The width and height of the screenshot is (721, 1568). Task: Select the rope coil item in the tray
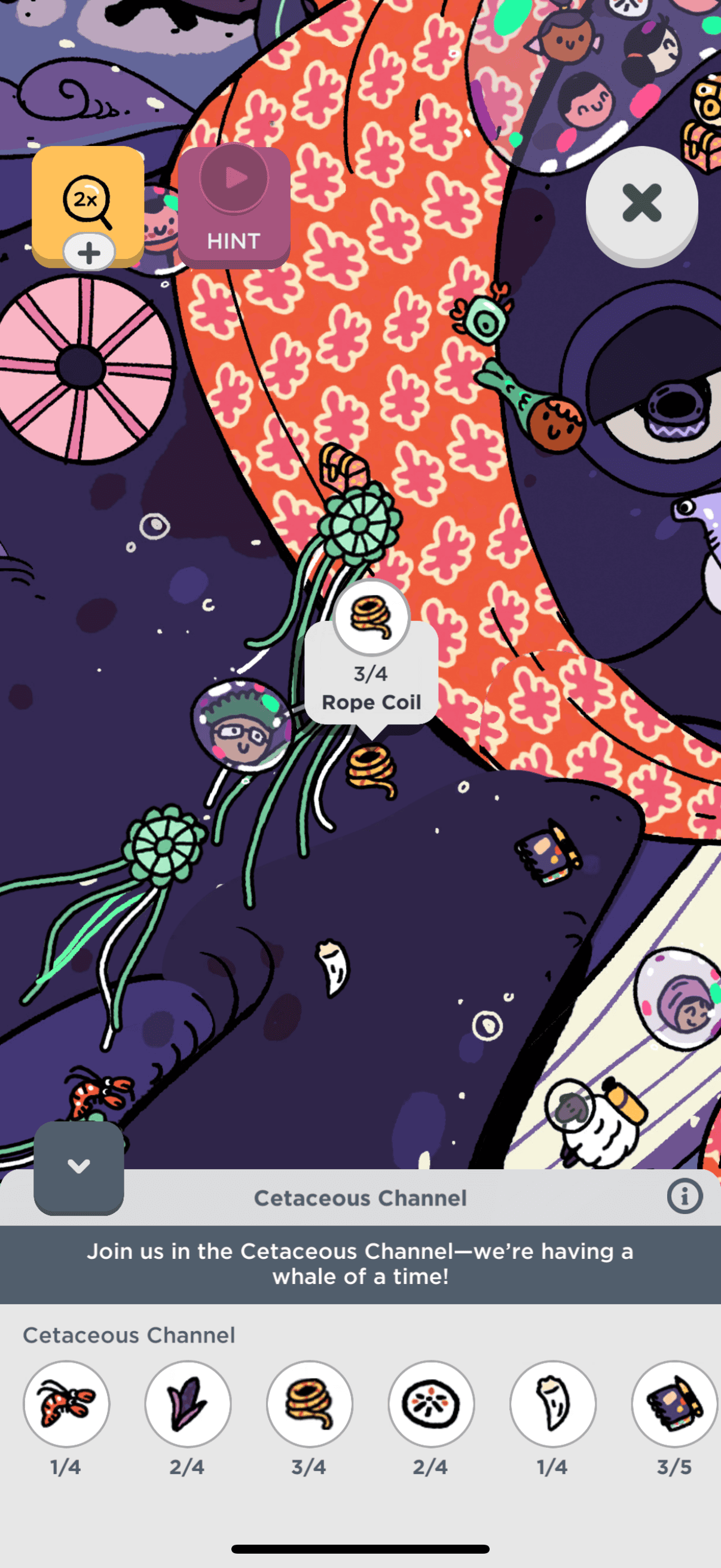pyautogui.click(x=310, y=1403)
